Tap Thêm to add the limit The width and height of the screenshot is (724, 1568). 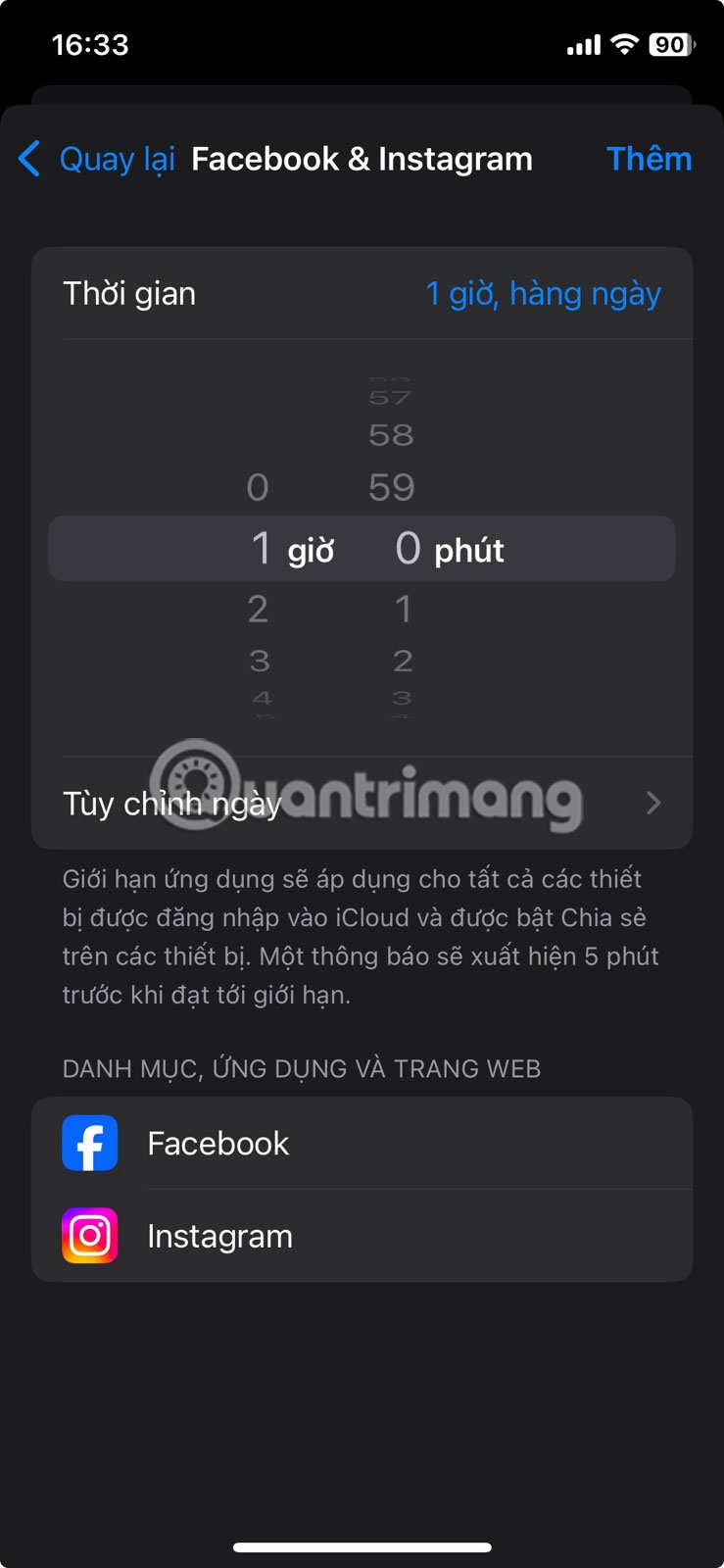click(649, 159)
